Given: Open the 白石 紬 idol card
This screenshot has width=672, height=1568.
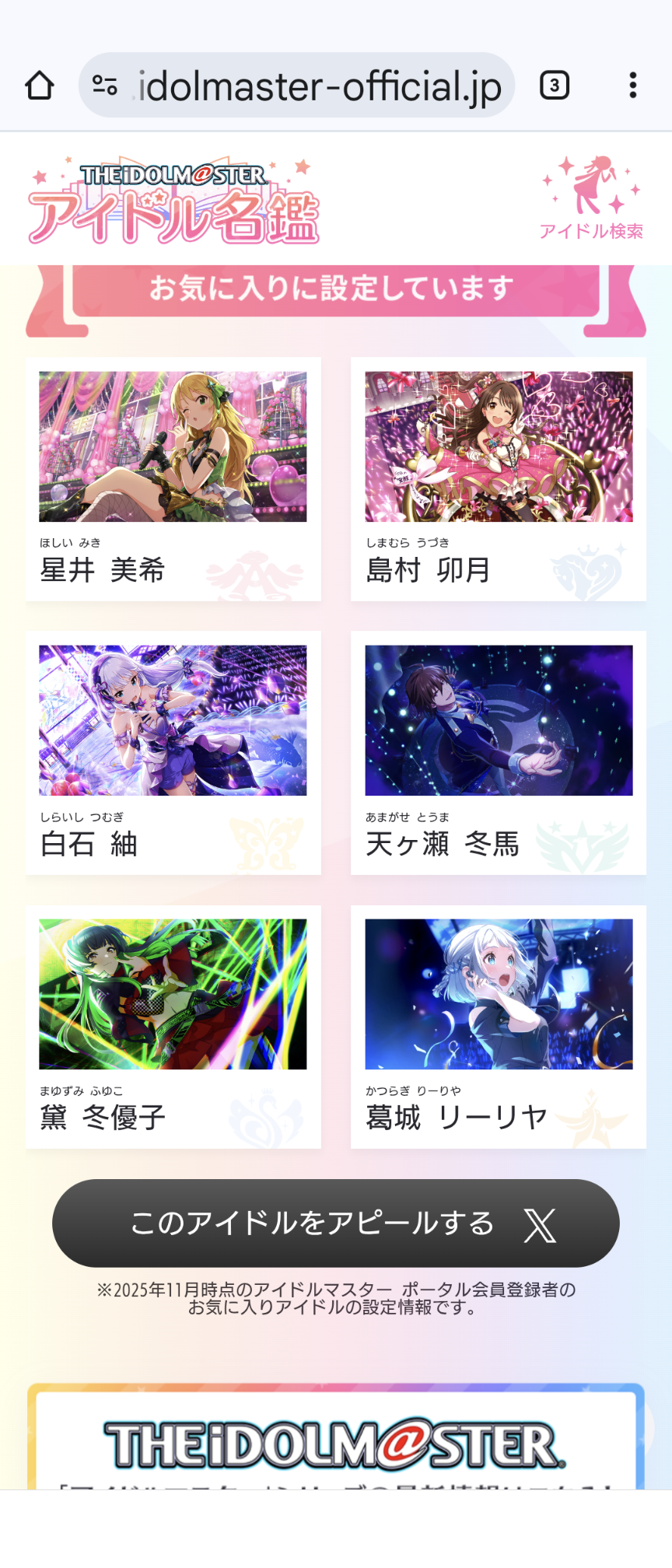Looking at the screenshot, I should tap(173, 752).
